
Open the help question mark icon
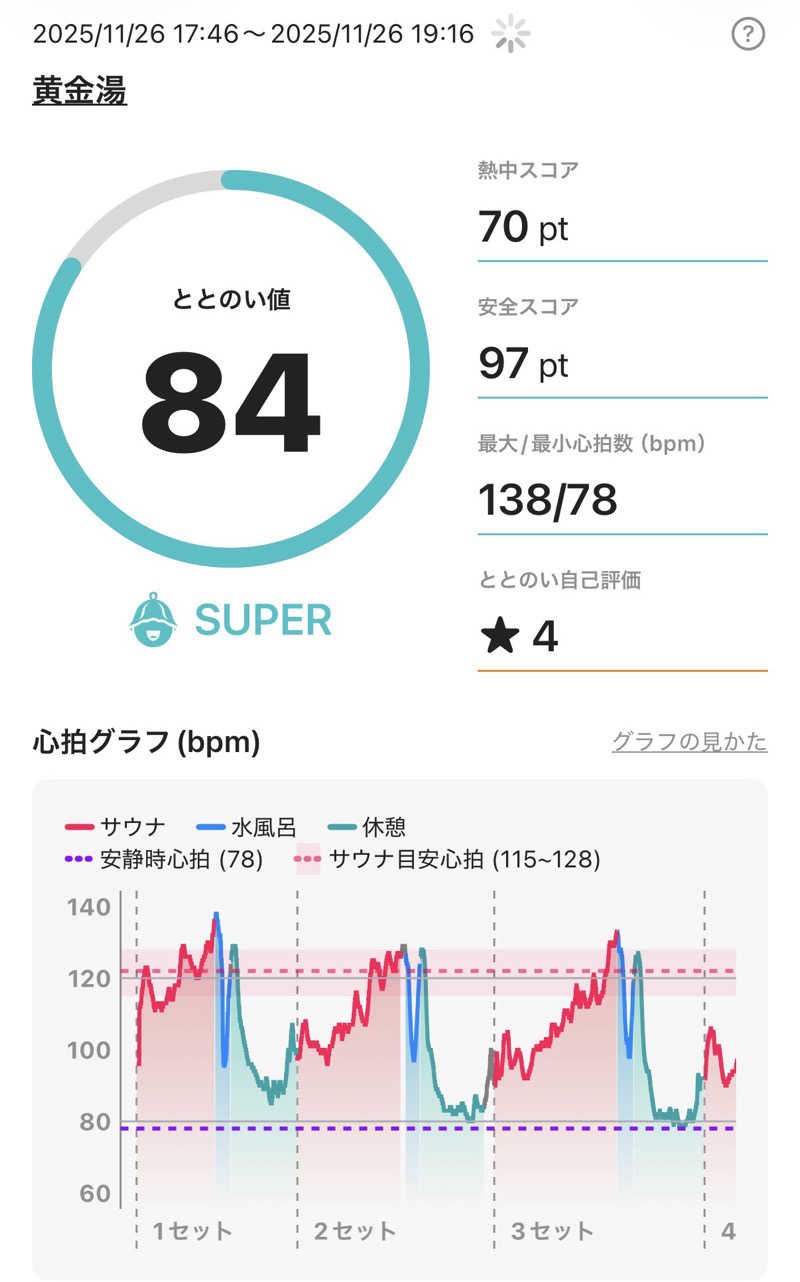pyautogui.click(x=748, y=35)
